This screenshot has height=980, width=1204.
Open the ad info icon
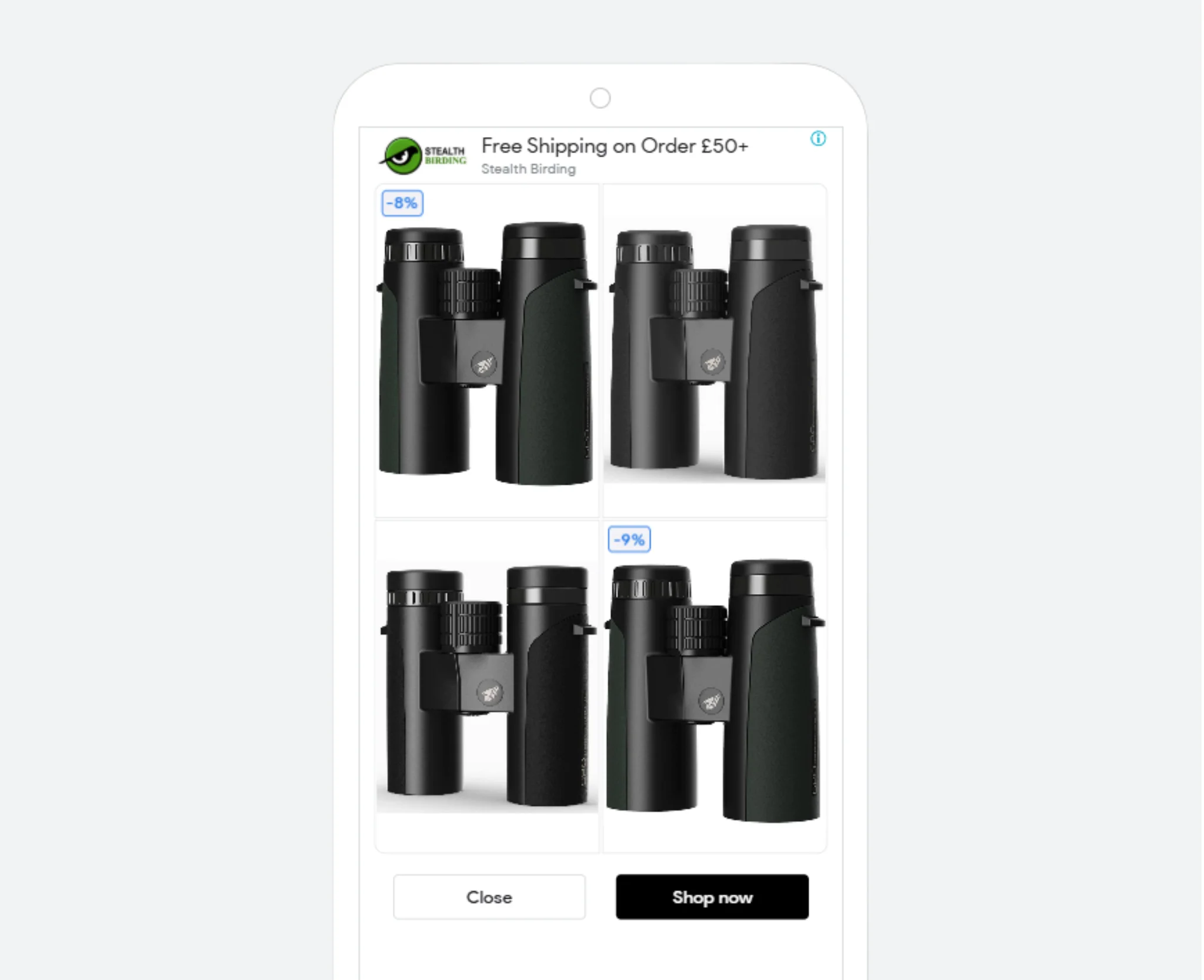[x=818, y=139]
